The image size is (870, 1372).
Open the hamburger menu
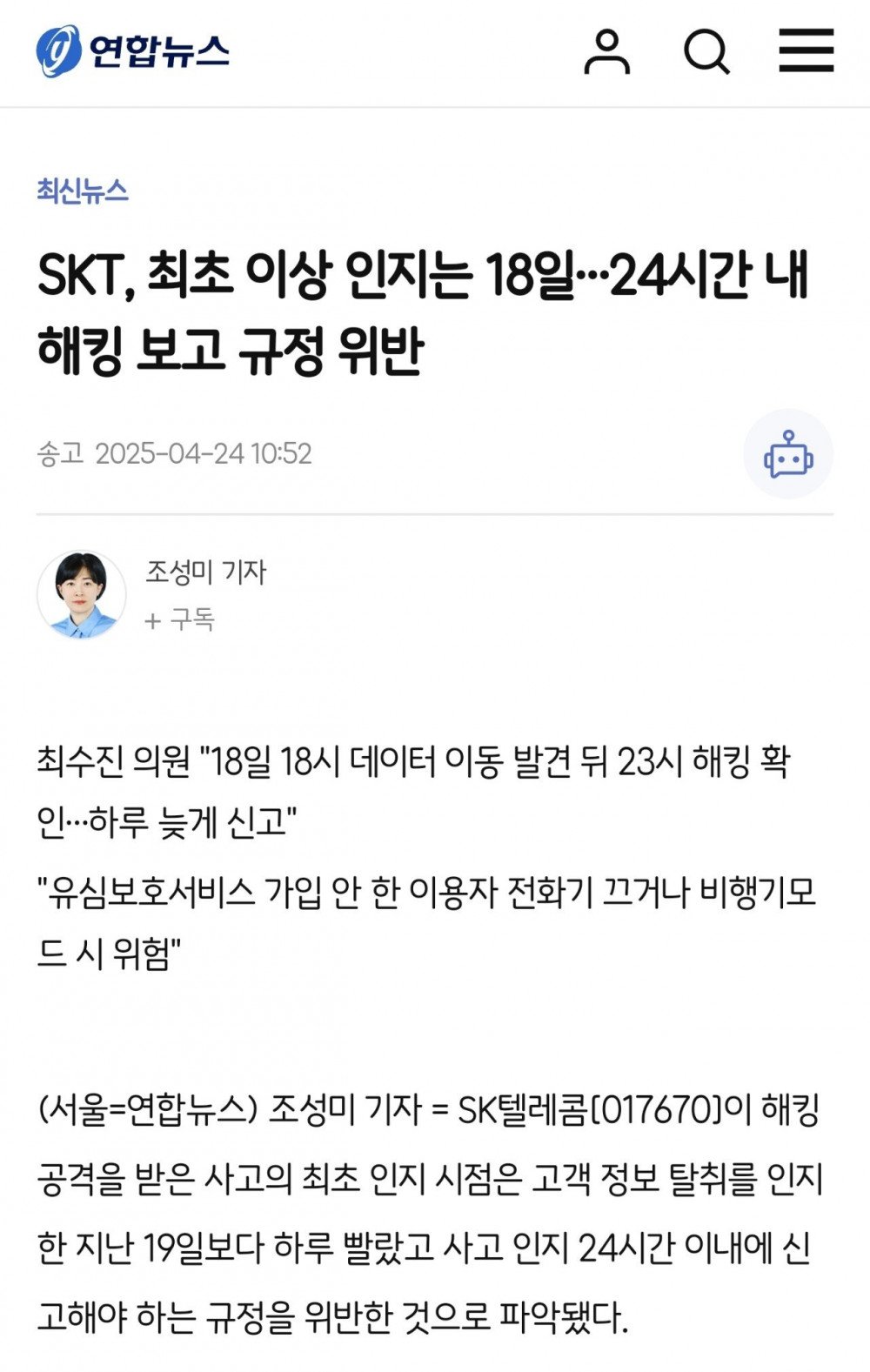tap(806, 50)
